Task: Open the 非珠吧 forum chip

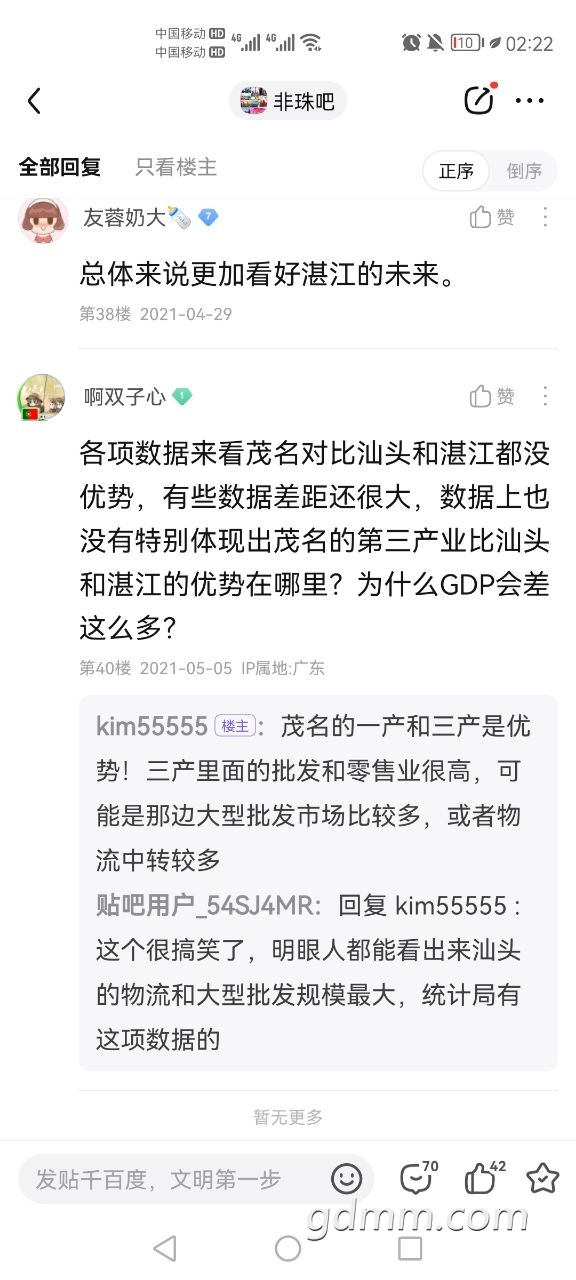Action: 288,101
